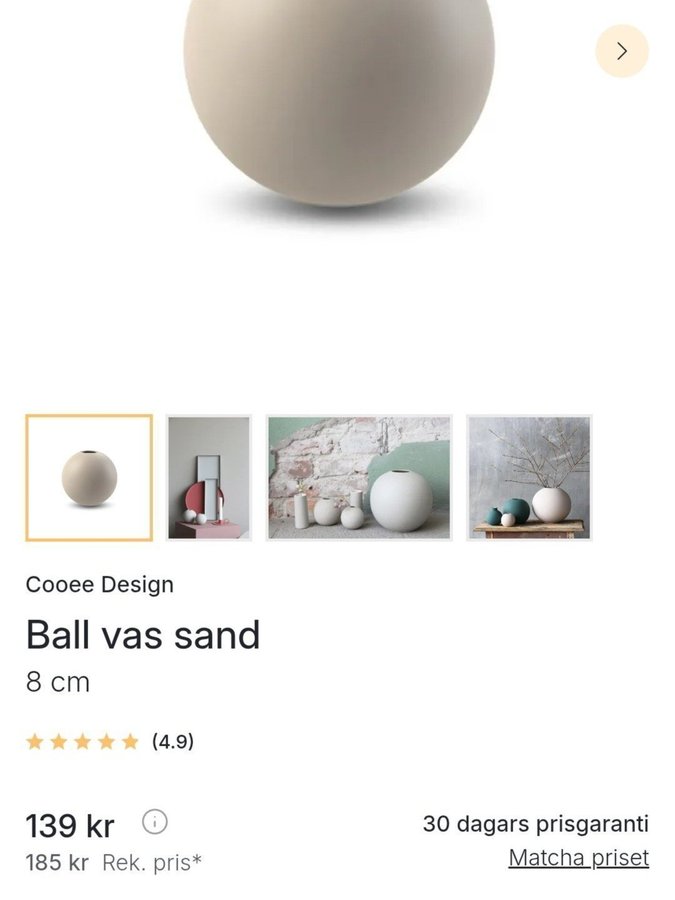The image size is (675, 900).
Task: View the thumbnail with the pink cabinet and mirror
Action: (208, 478)
